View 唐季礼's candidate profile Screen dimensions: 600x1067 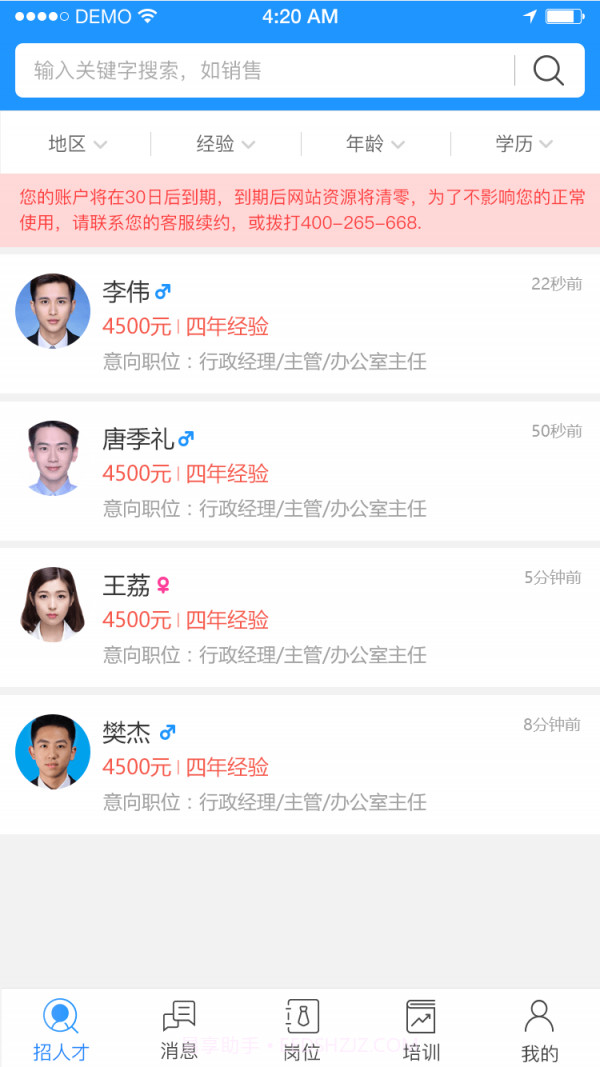click(x=300, y=471)
